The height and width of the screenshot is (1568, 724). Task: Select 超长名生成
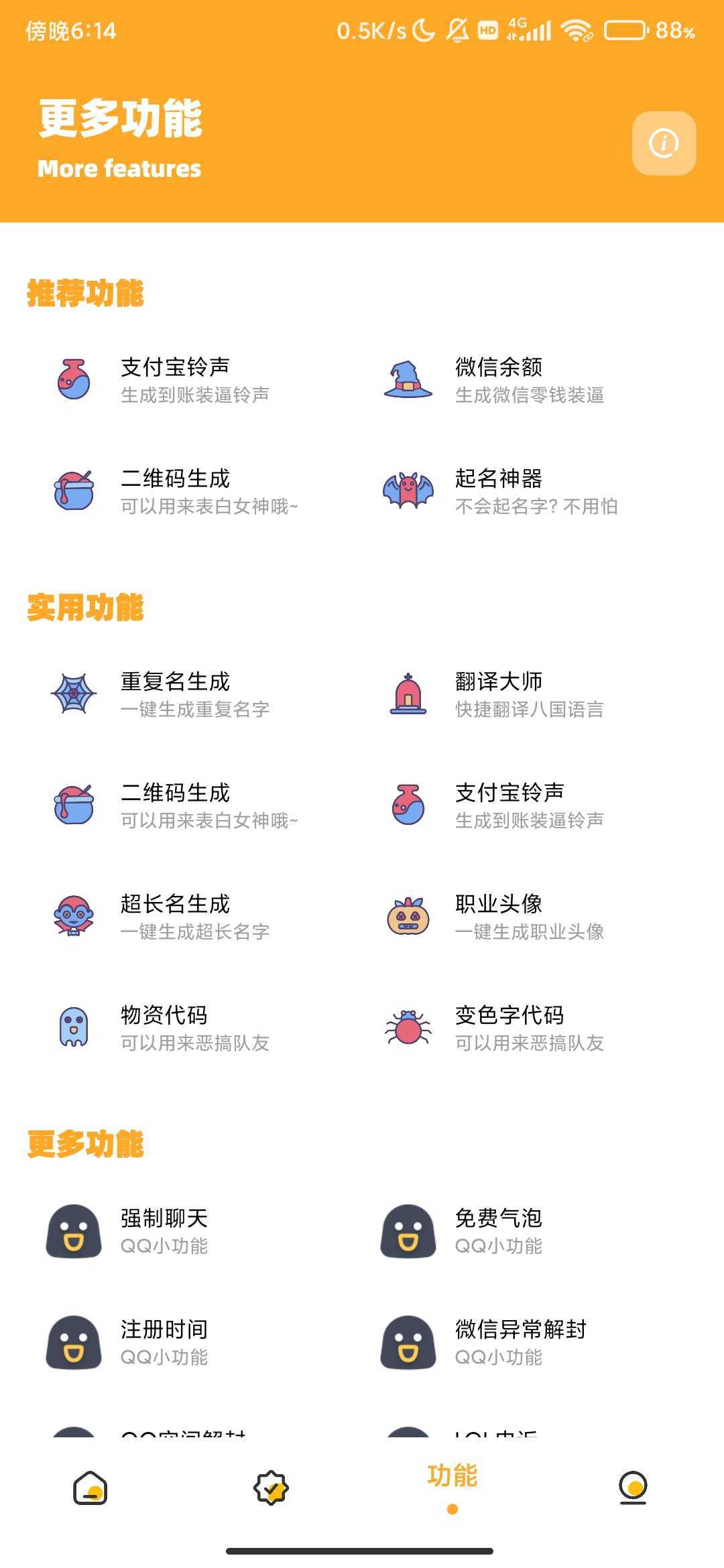coord(176,916)
